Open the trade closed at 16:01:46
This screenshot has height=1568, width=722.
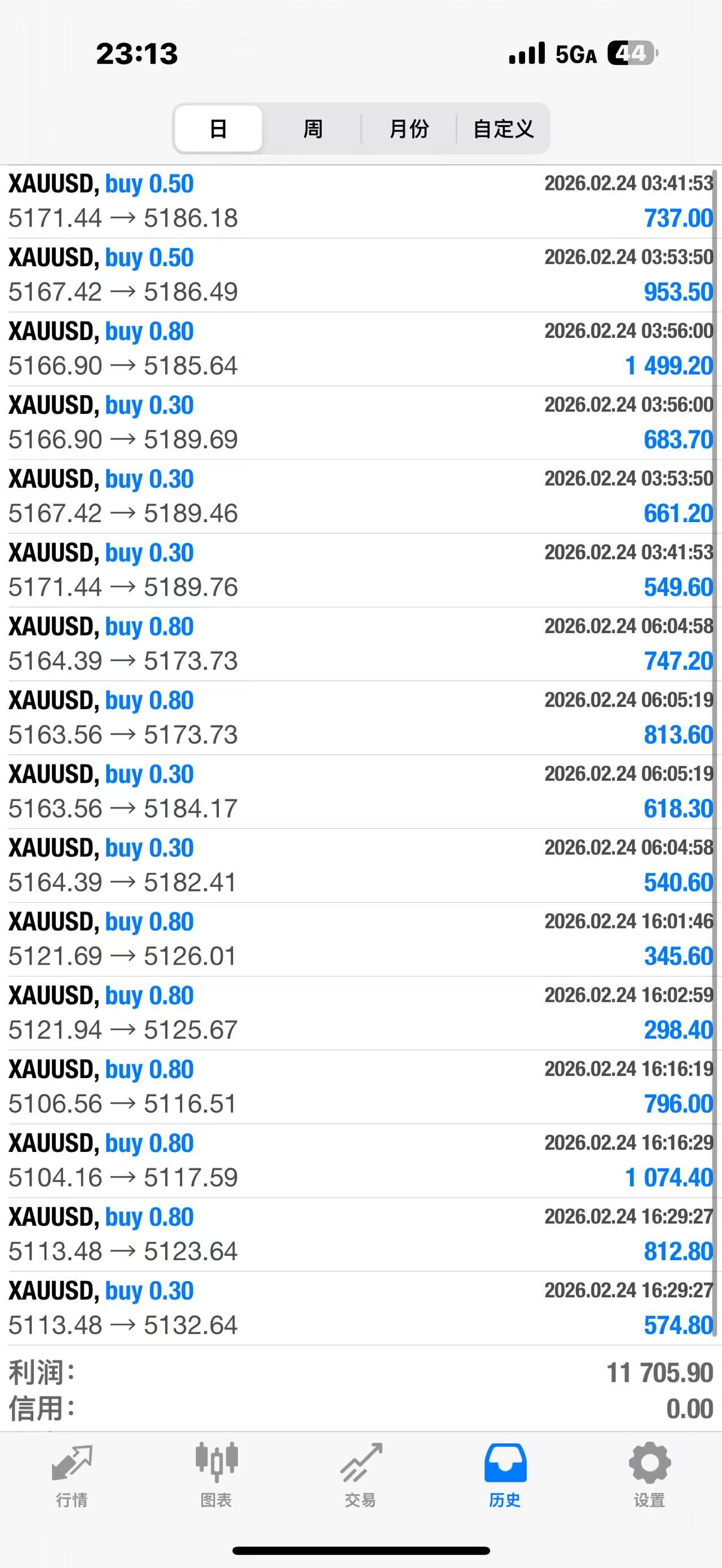(360, 939)
